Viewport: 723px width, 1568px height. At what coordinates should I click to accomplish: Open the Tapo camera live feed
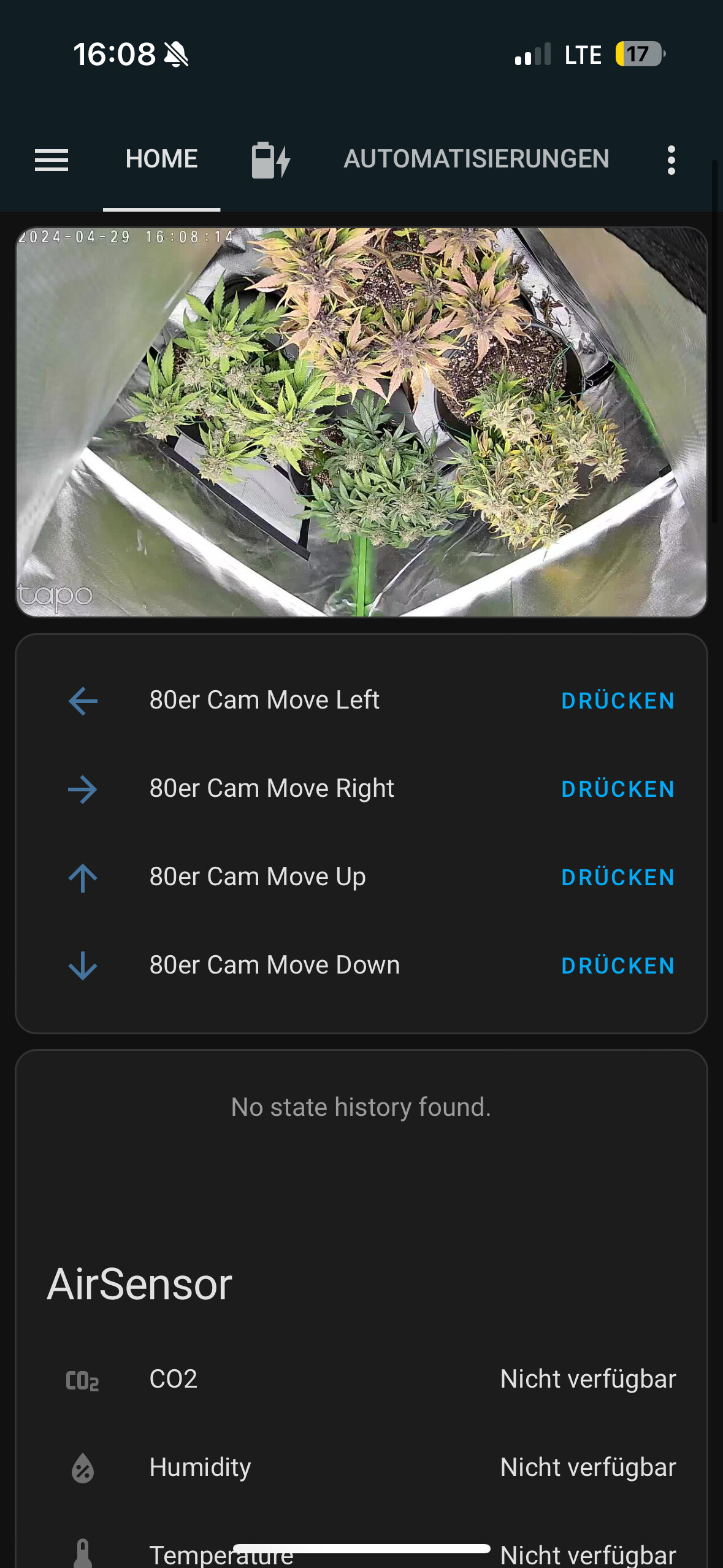361,422
